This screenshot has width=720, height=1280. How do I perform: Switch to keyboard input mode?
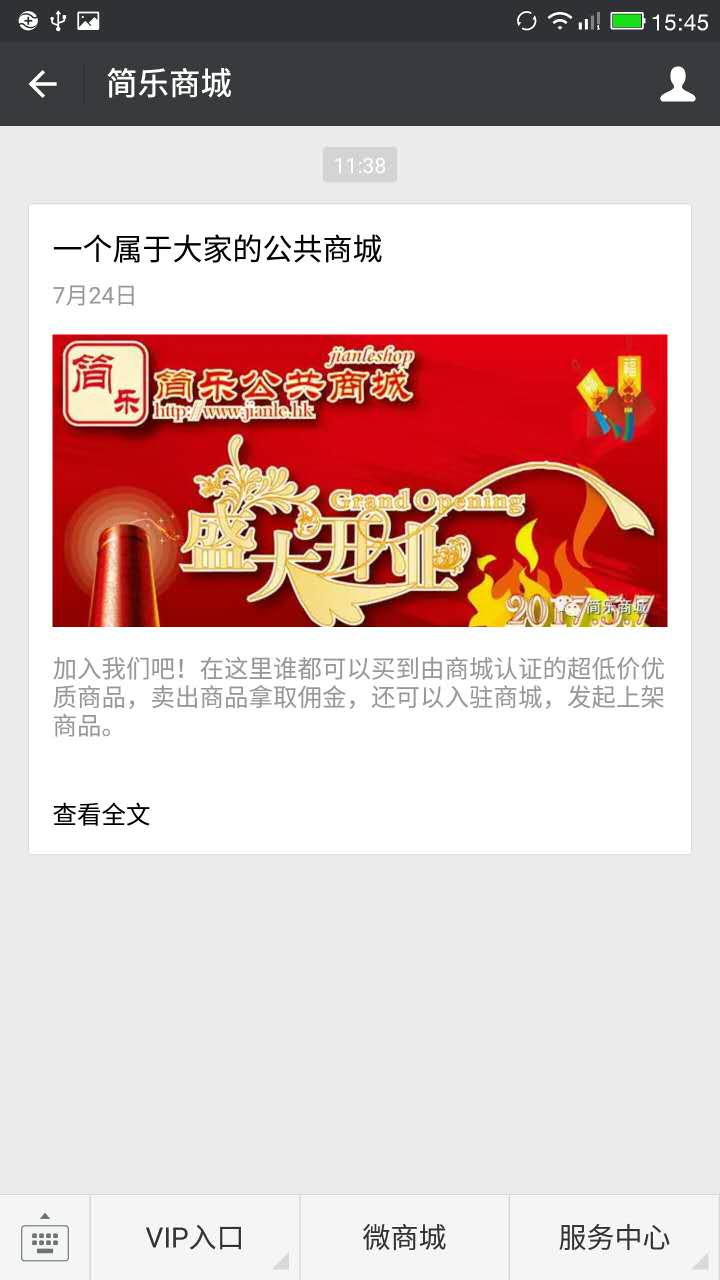click(x=45, y=1238)
